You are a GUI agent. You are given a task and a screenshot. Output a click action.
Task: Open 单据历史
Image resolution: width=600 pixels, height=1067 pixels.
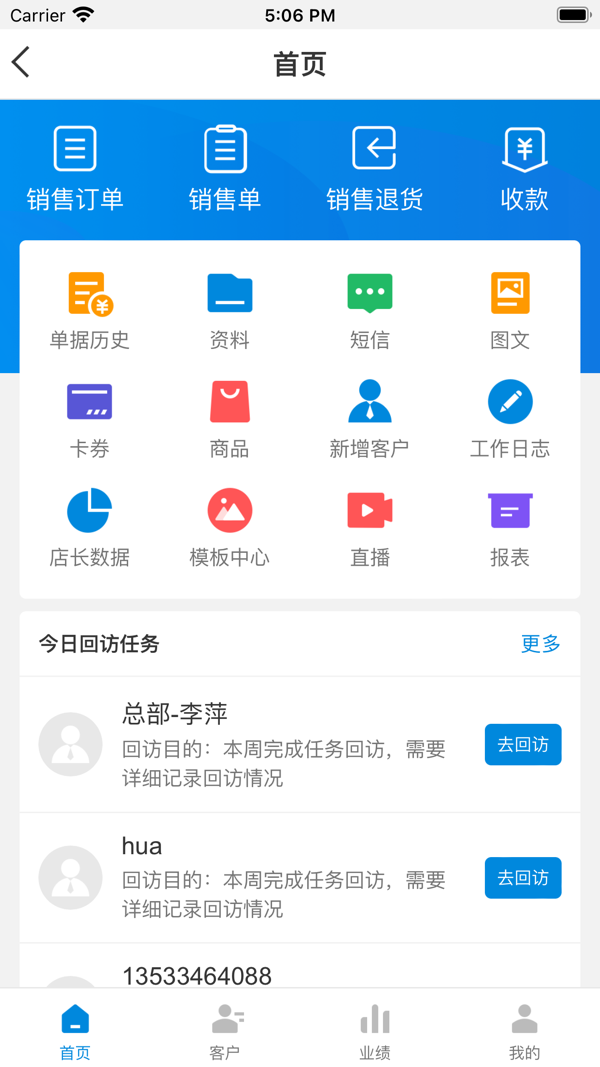[x=90, y=308]
